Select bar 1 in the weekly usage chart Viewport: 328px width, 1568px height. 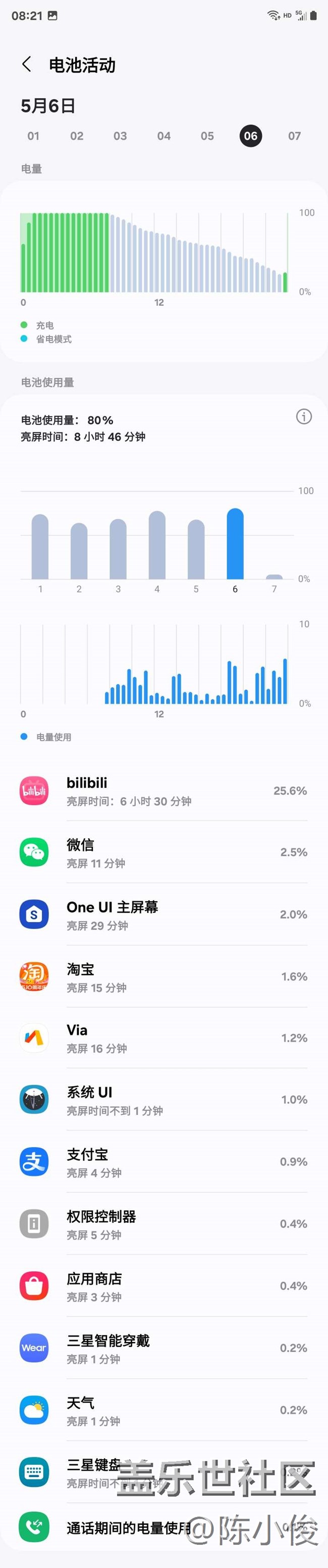[40, 547]
